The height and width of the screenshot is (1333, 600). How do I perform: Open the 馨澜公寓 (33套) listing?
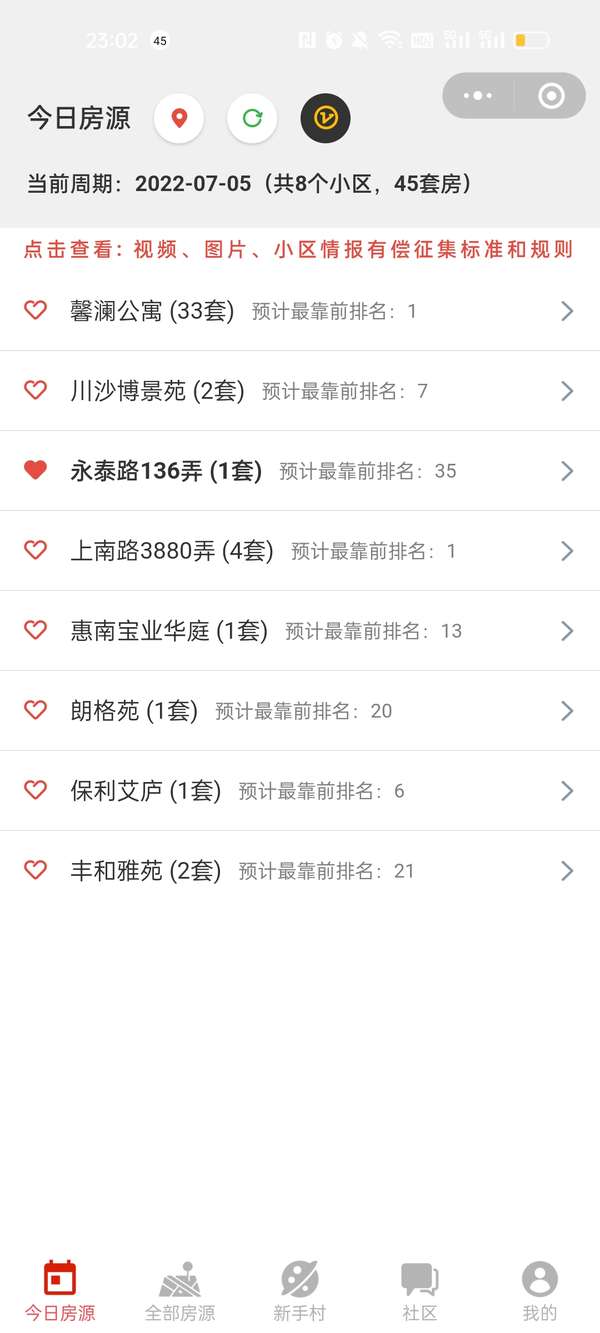pos(300,311)
